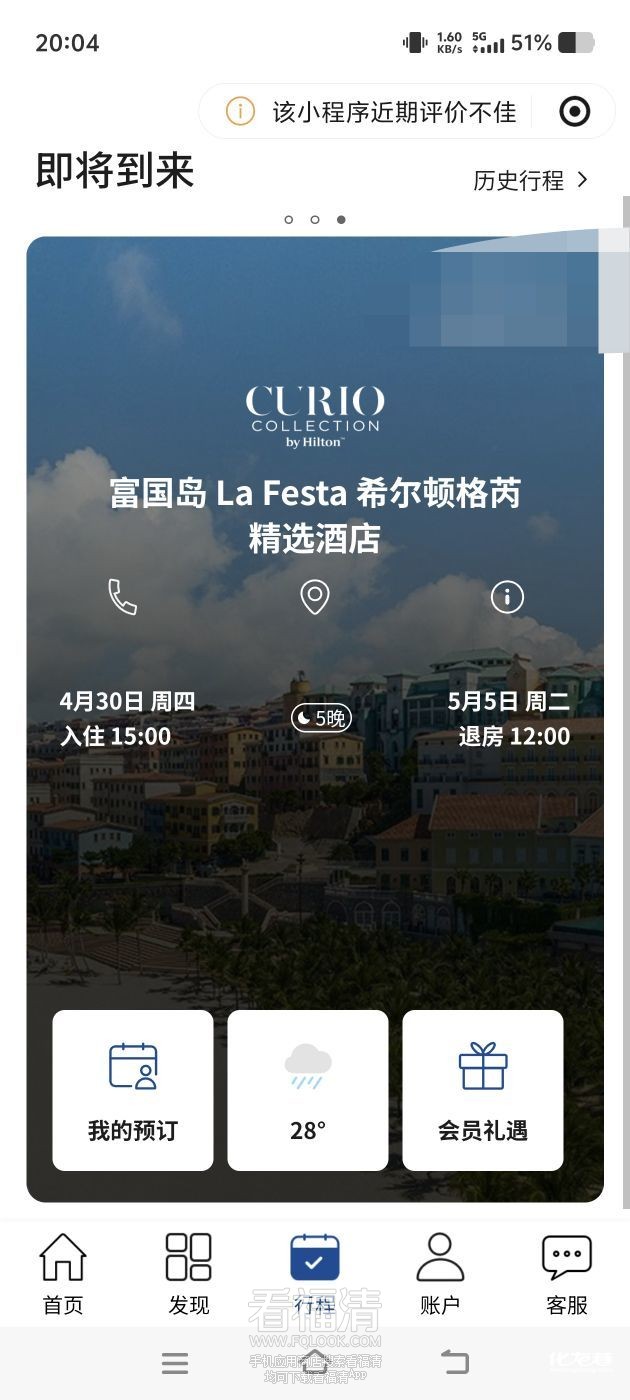Open 会员礼遇 member benefits
This screenshot has height=1400, width=630.
click(x=483, y=1090)
